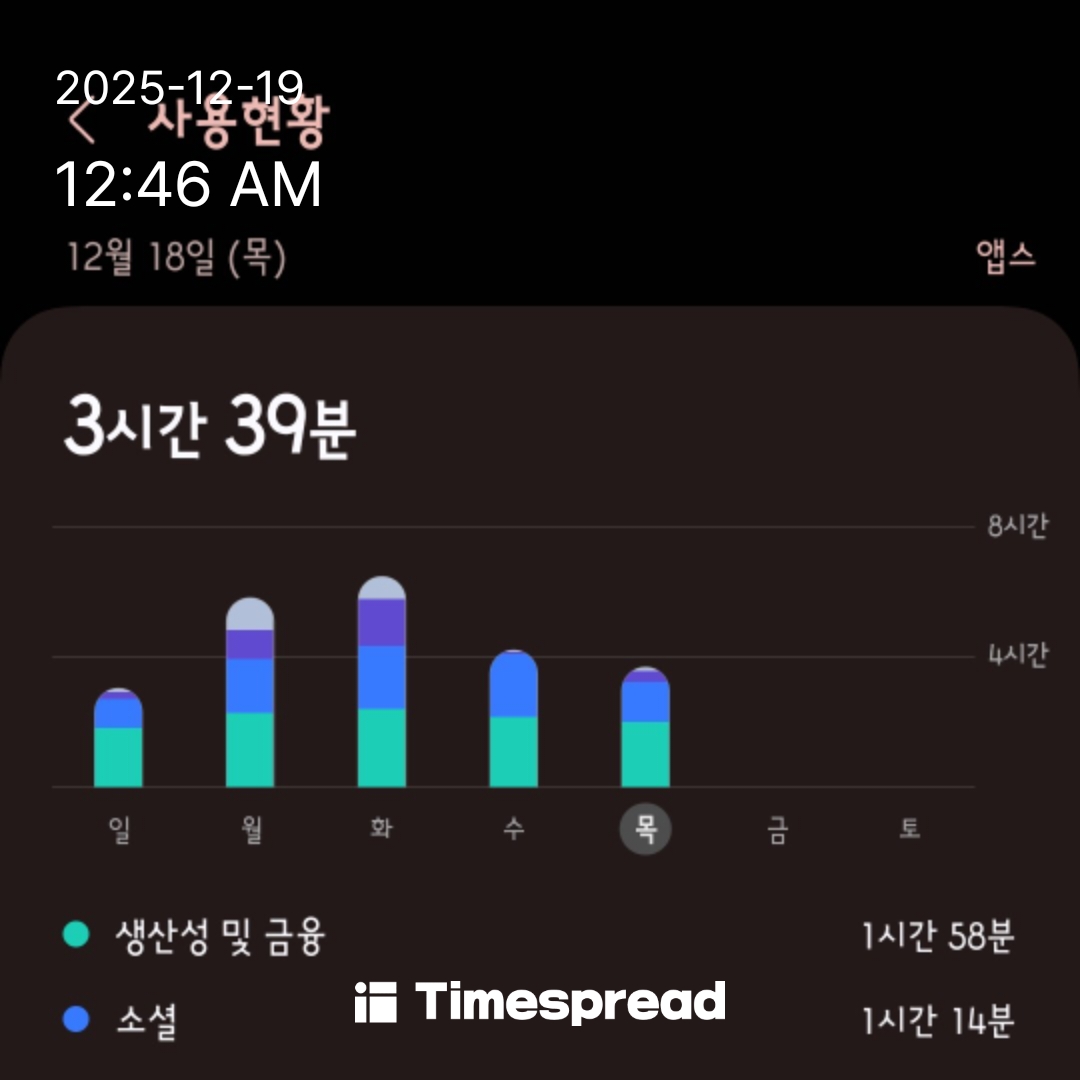Show usage for 화 (Tuesday)
Image resolution: width=1080 pixels, height=1080 pixels.
(x=381, y=683)
